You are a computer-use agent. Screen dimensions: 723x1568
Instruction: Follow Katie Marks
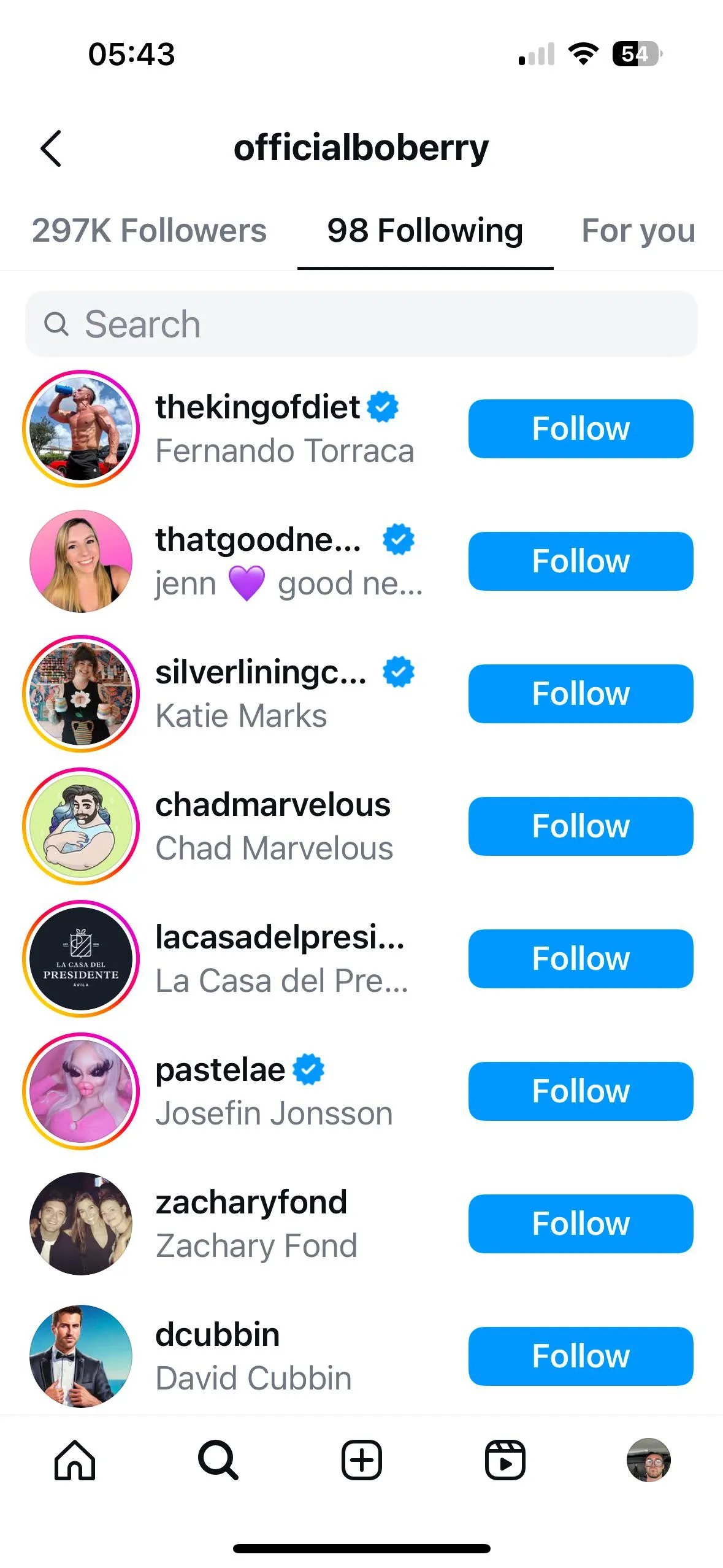(580, 694)
